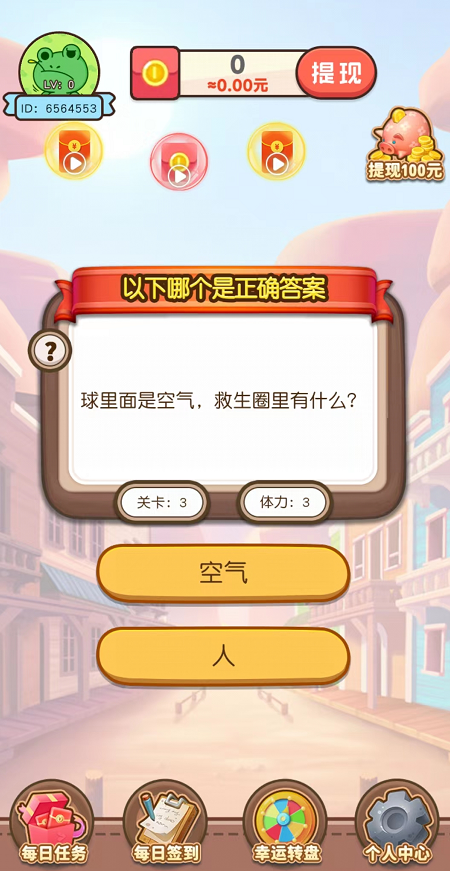
Task: Open 每日签到 daily check-in
Action: pos(166,823)
